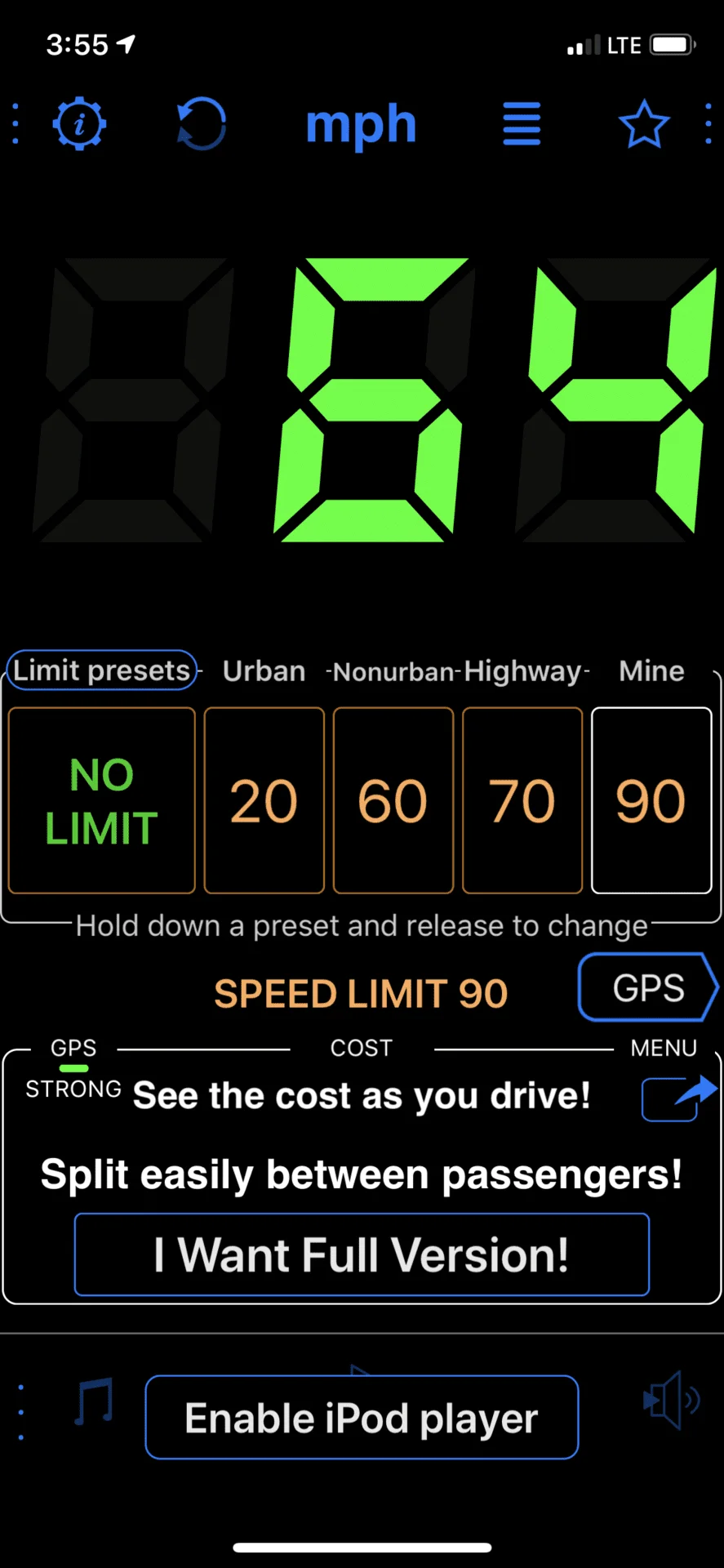The width and height of the screenshot is (724, 1568).
Task: Tap the star favorites icon
Action: coord(644,124)
